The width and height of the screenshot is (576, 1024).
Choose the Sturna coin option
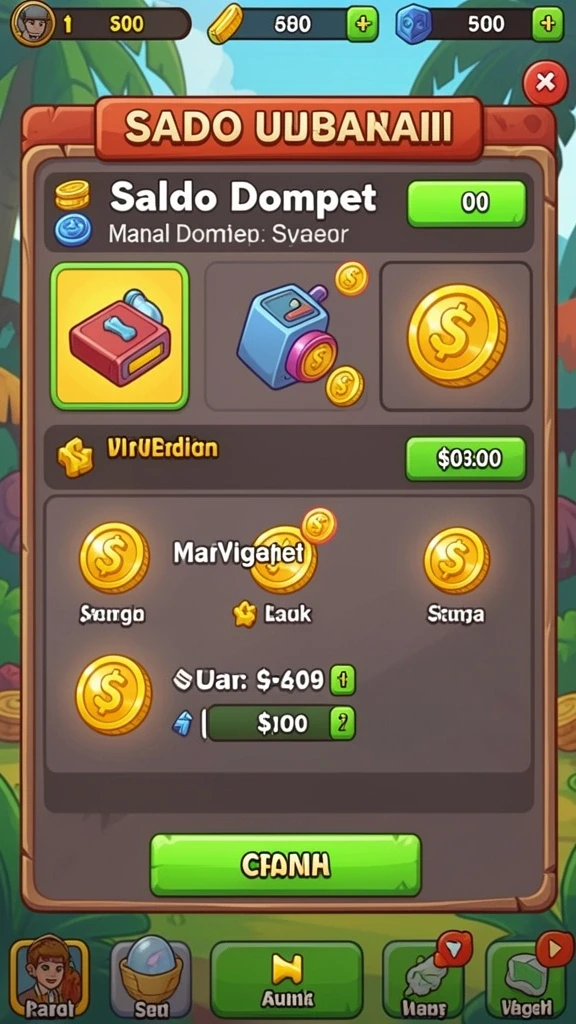[456, 573]
